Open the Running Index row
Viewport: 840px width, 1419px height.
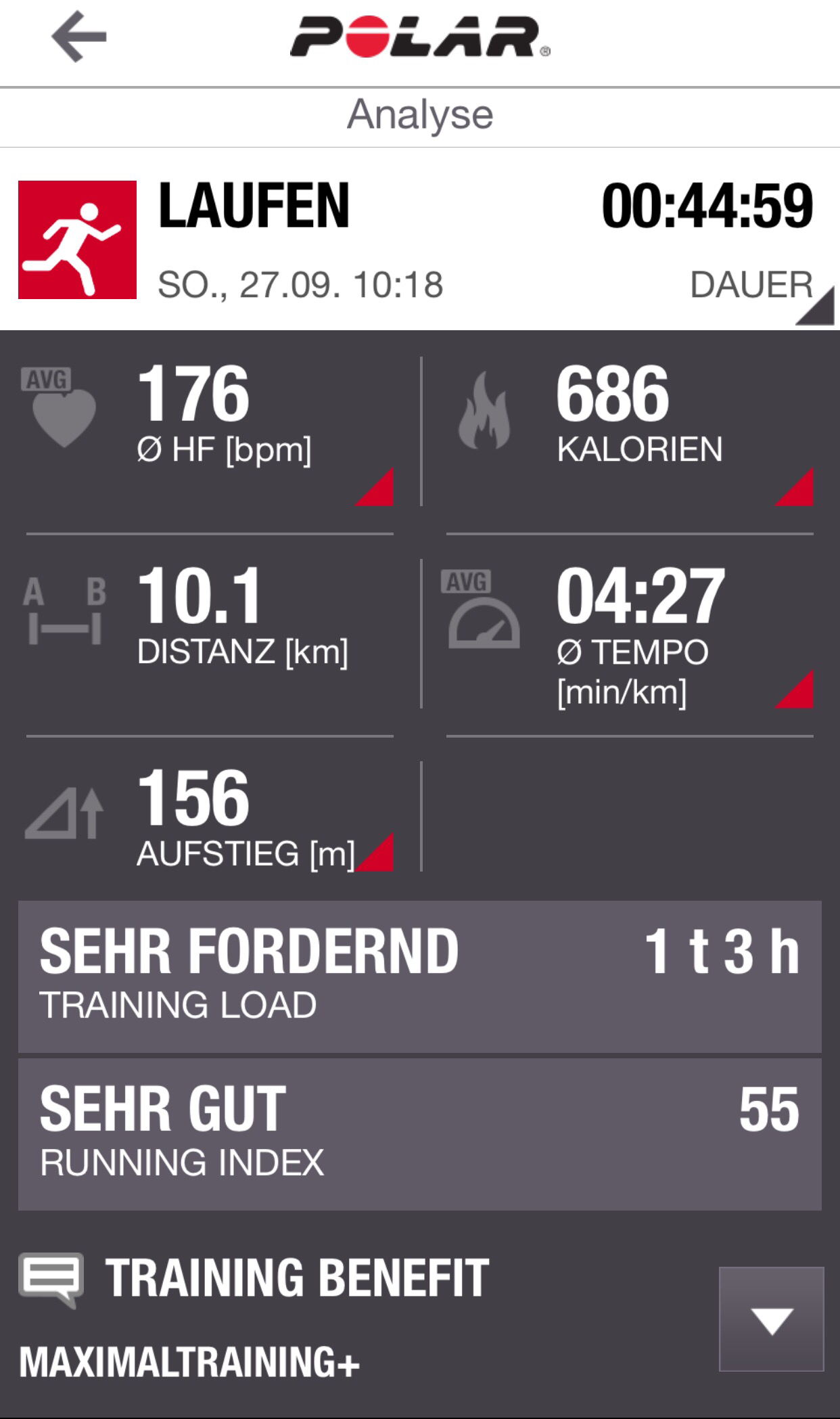tap(419, 1134)
